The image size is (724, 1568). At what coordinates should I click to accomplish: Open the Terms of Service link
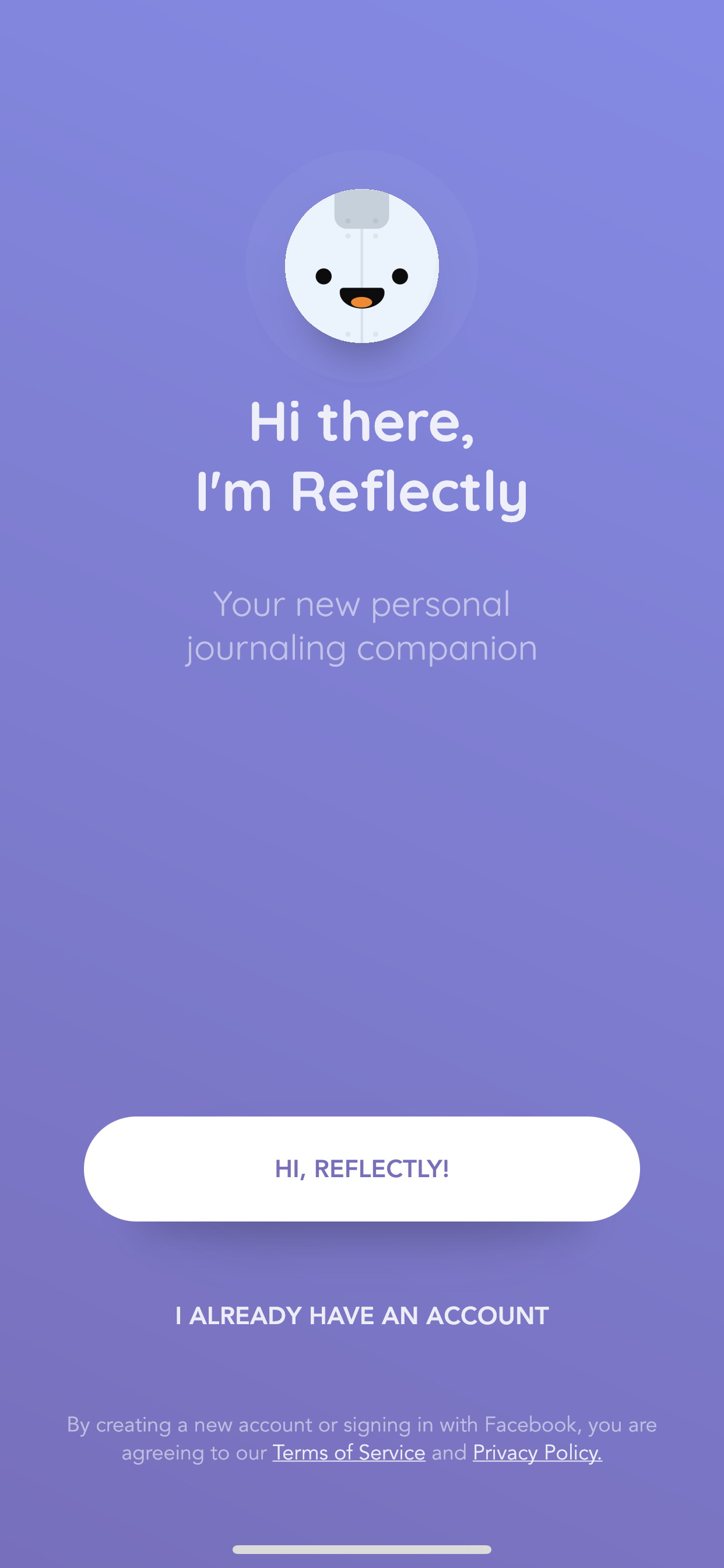tap(349, 1452)
